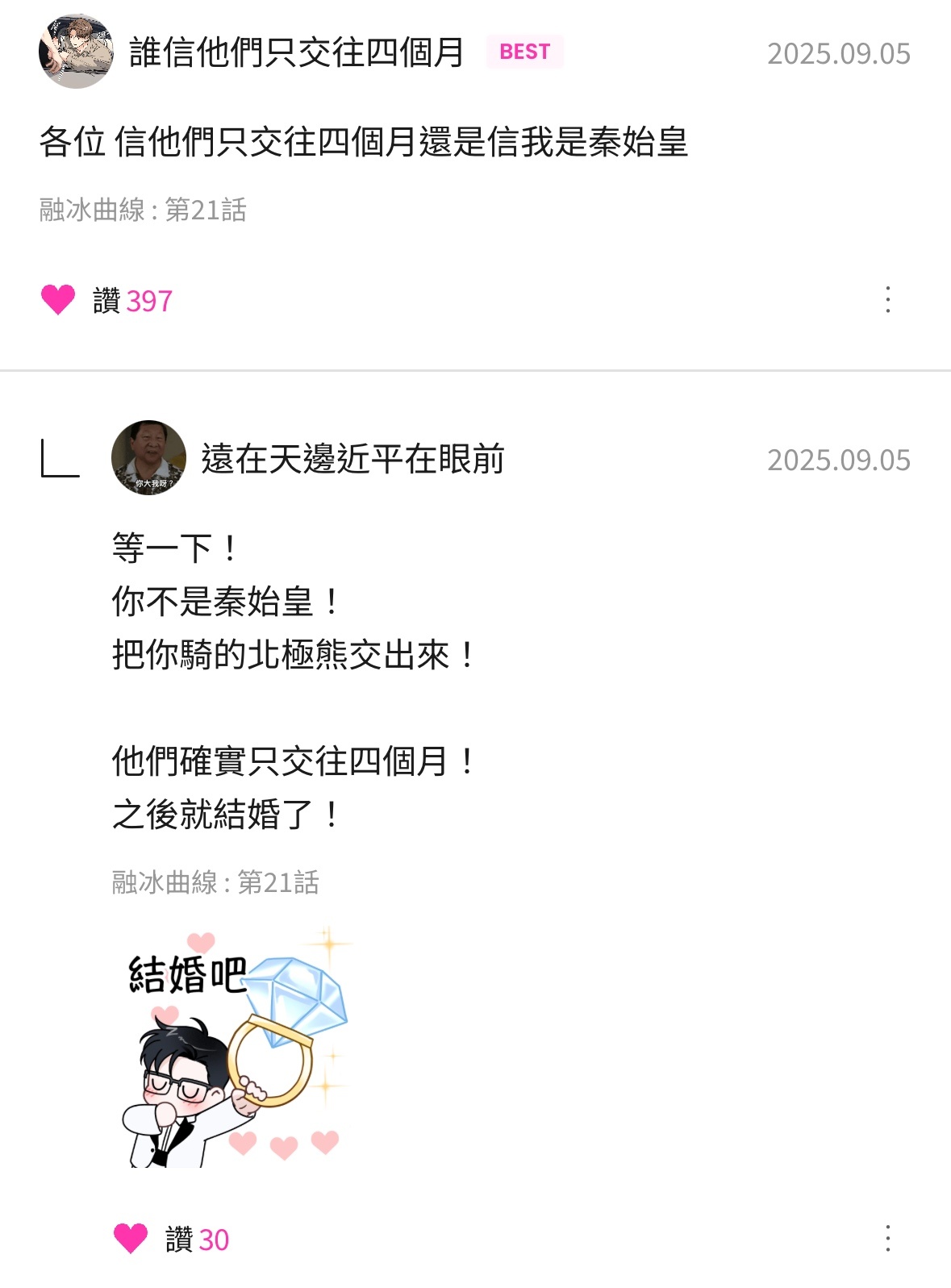
Task: Open overflow menu for the 397-likes comment
Action: pyautogui.click(x=887, y=300)
